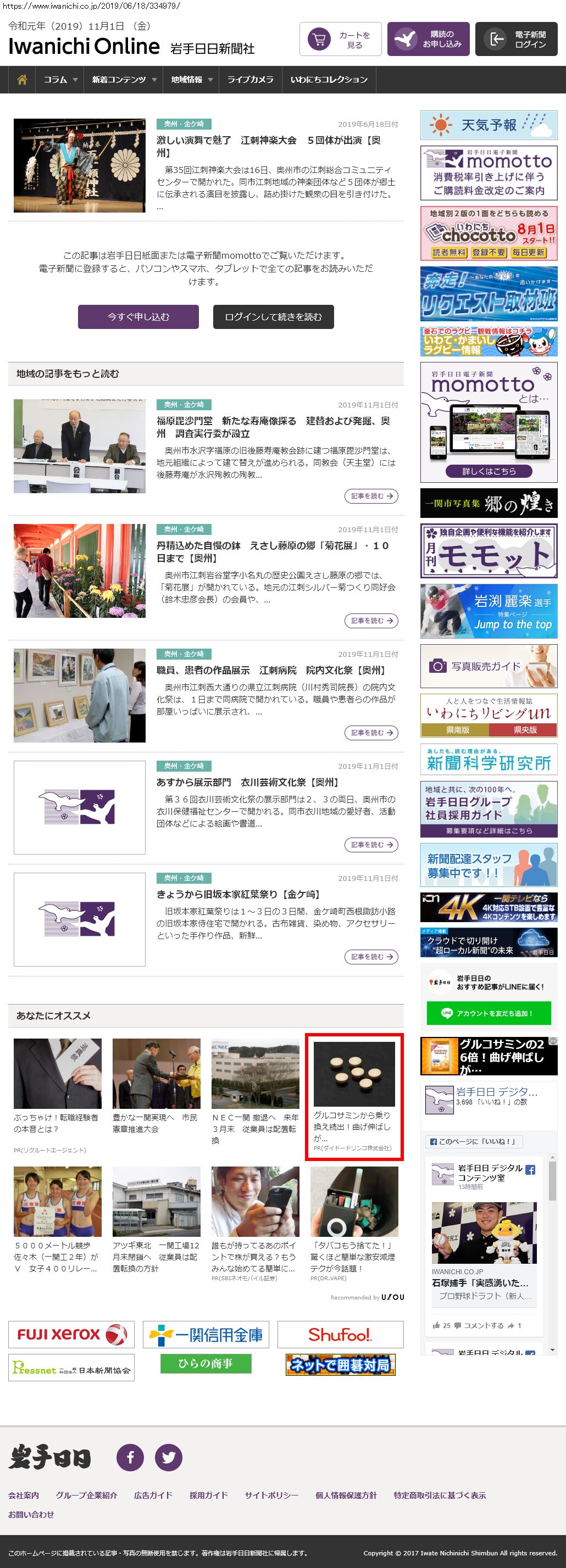Screen dimensions: 566x1568
Task: Open the グルコサミン recommended ad card
Action: (354, 1097)
